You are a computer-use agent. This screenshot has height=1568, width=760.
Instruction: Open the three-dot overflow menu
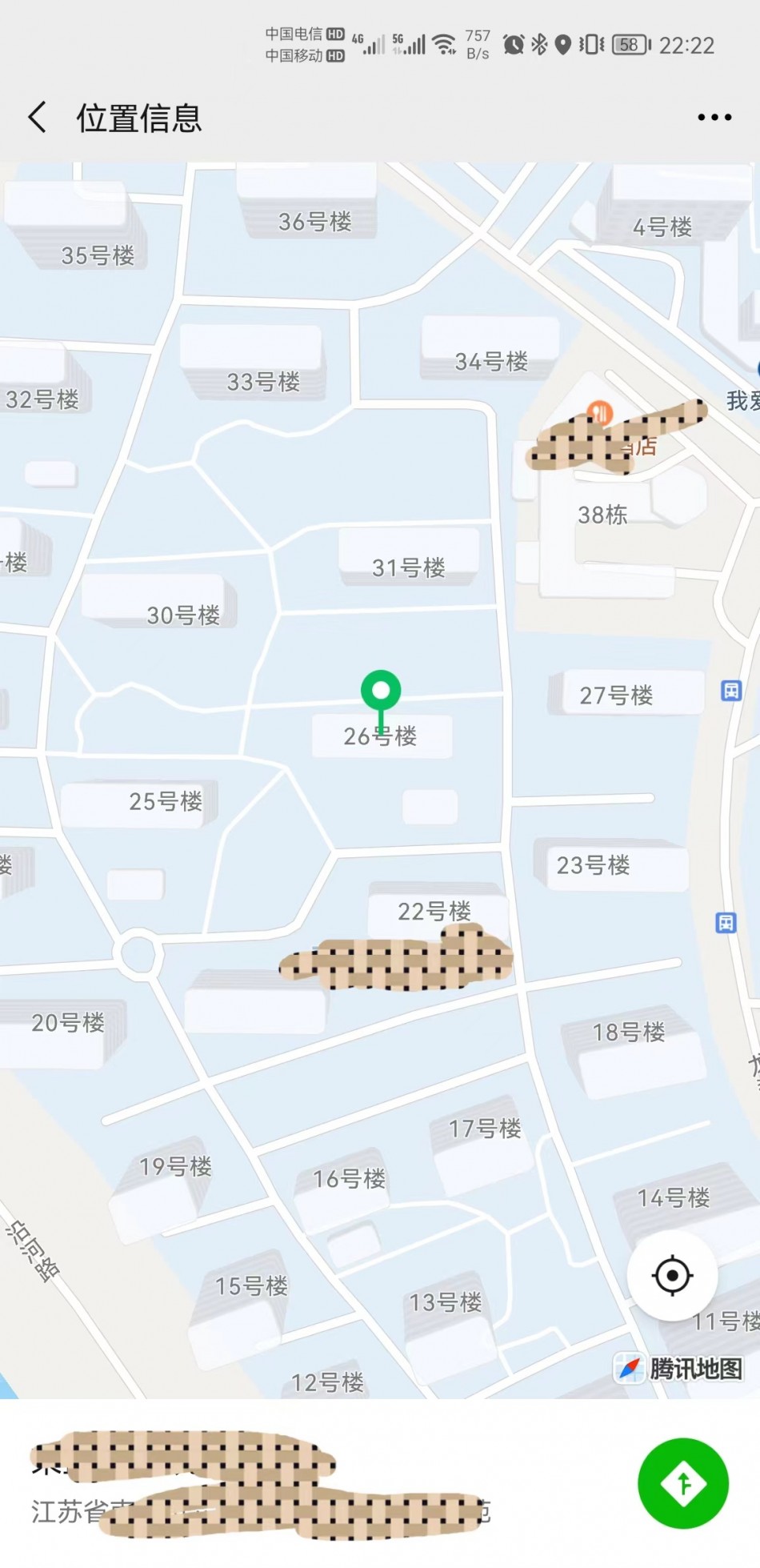point(714,118)
